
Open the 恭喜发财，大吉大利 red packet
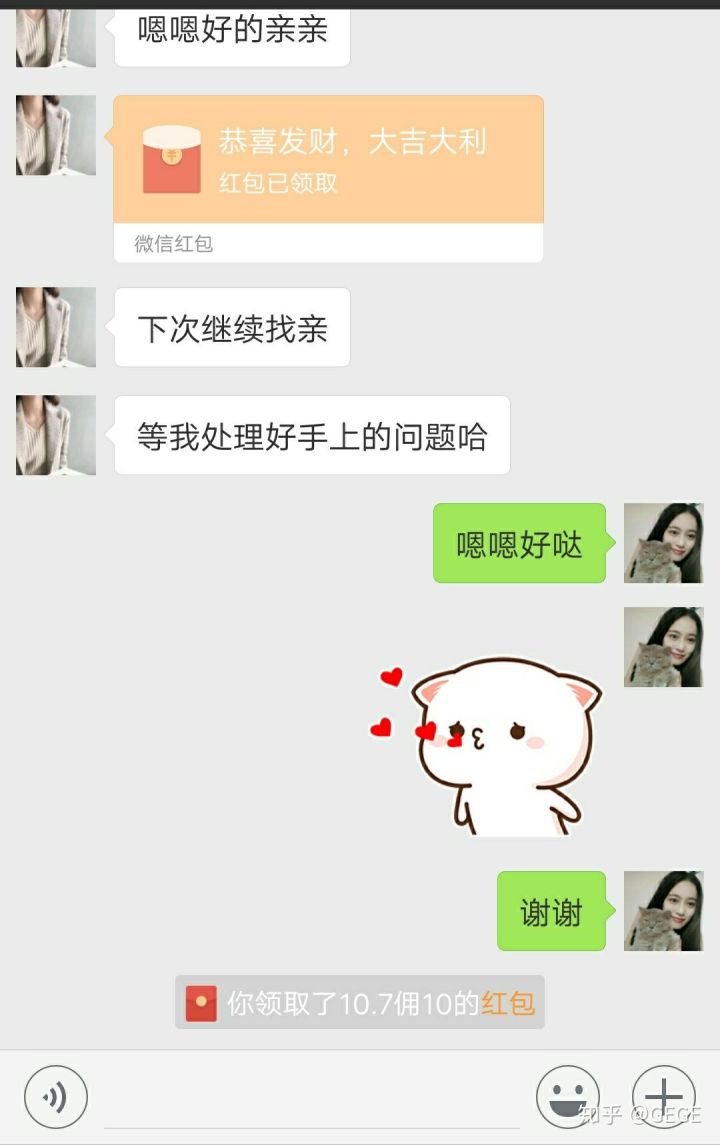pos(328,160)
